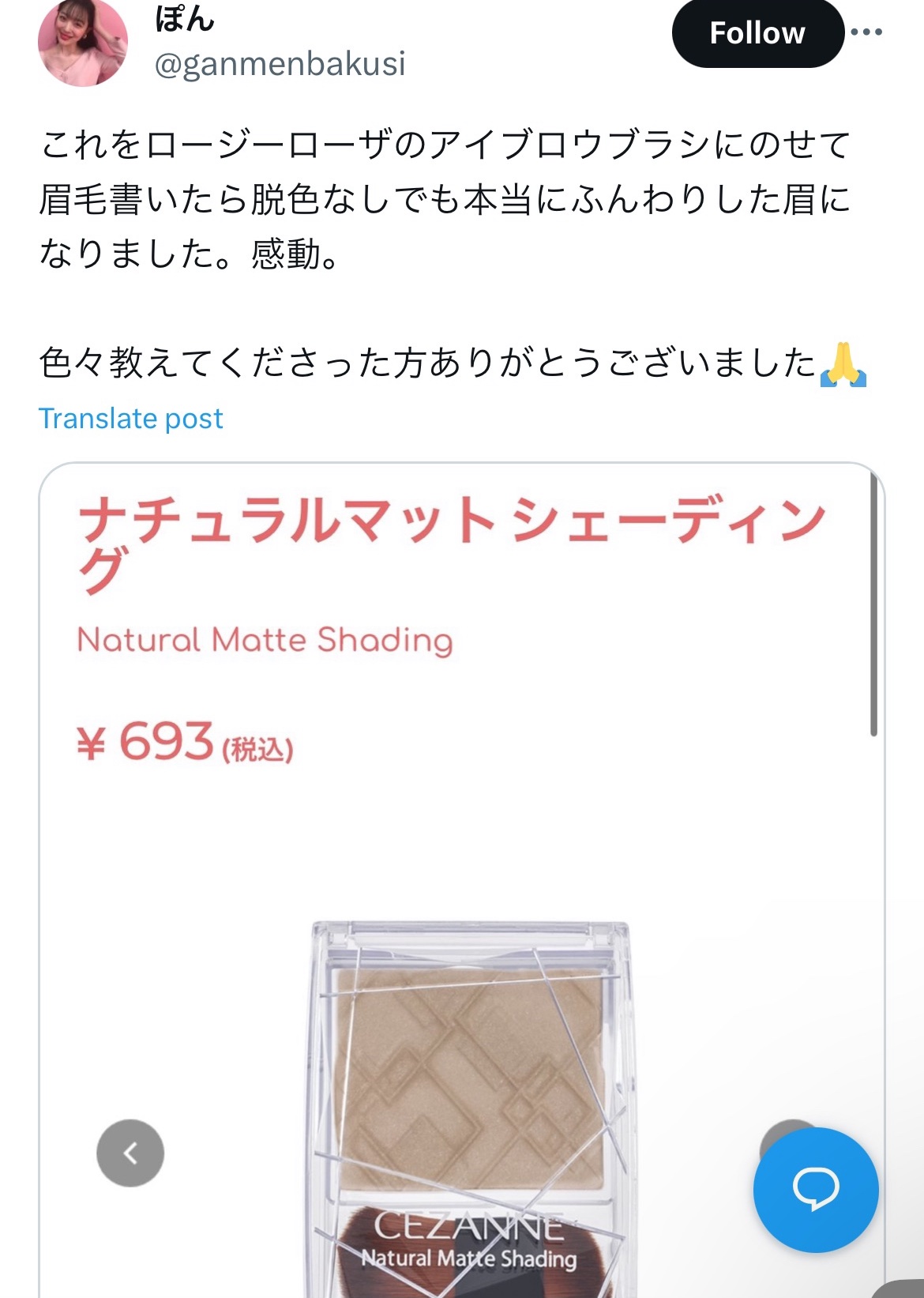Image resolution: width=924 pixels, height=1298 pixels.
Task: Open ぽん's profile picture
Action: coord(83,43)
